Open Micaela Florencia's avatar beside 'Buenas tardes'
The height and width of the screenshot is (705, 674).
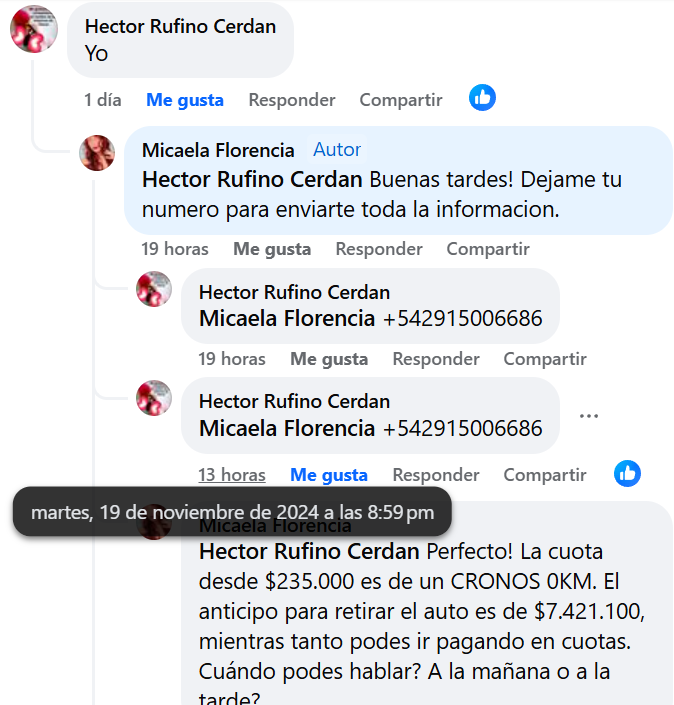97,153
